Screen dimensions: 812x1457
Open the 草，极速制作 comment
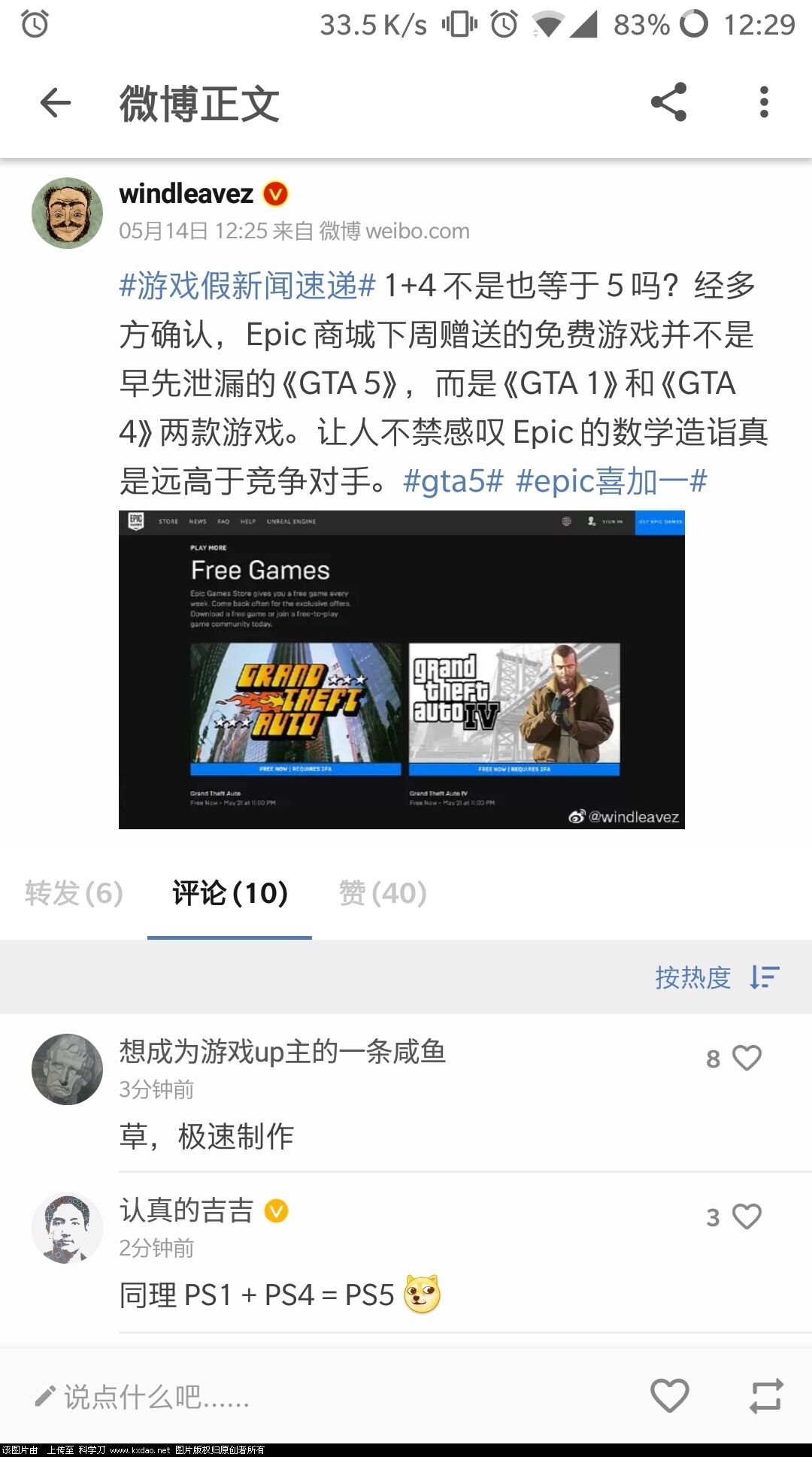(207, 1136)
